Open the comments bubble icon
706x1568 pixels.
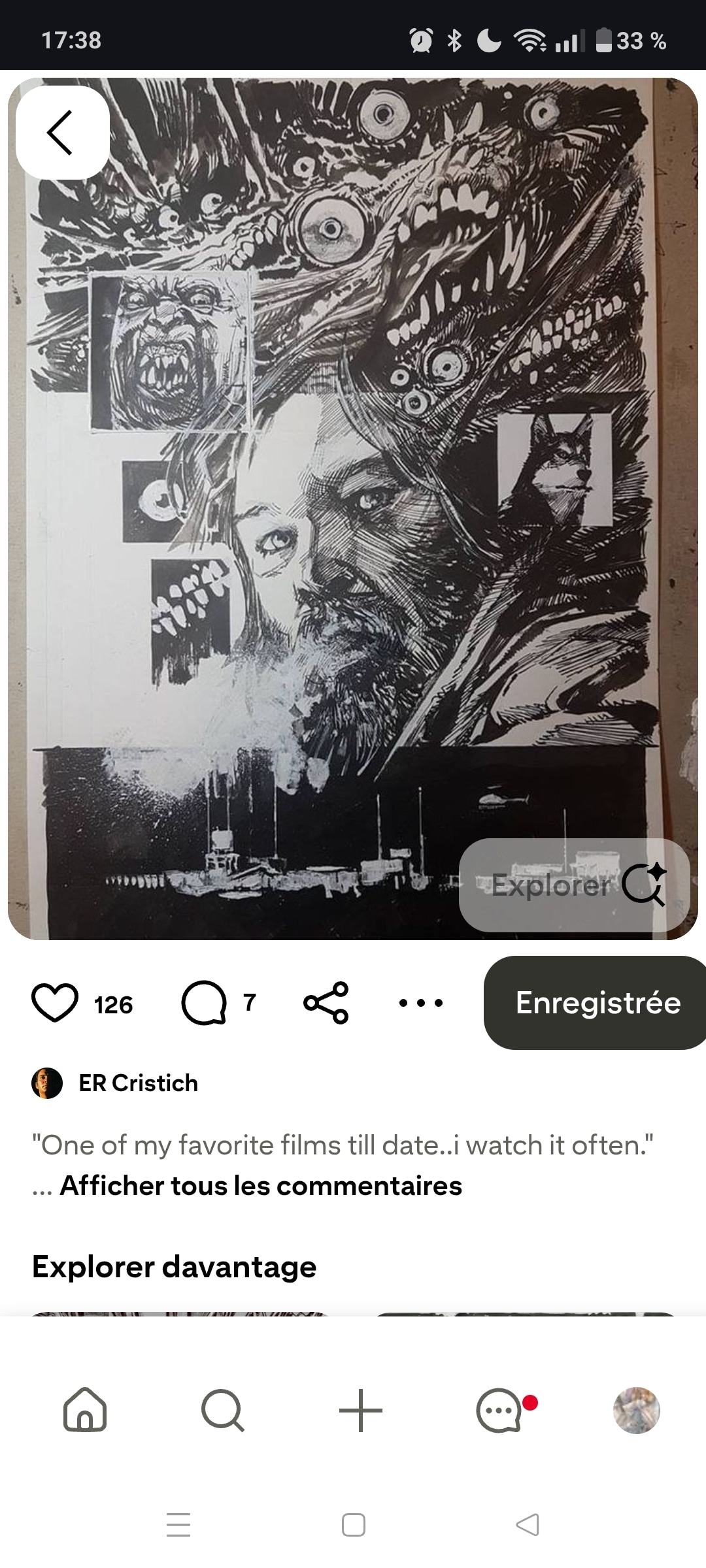click(x=204, y=1003)
